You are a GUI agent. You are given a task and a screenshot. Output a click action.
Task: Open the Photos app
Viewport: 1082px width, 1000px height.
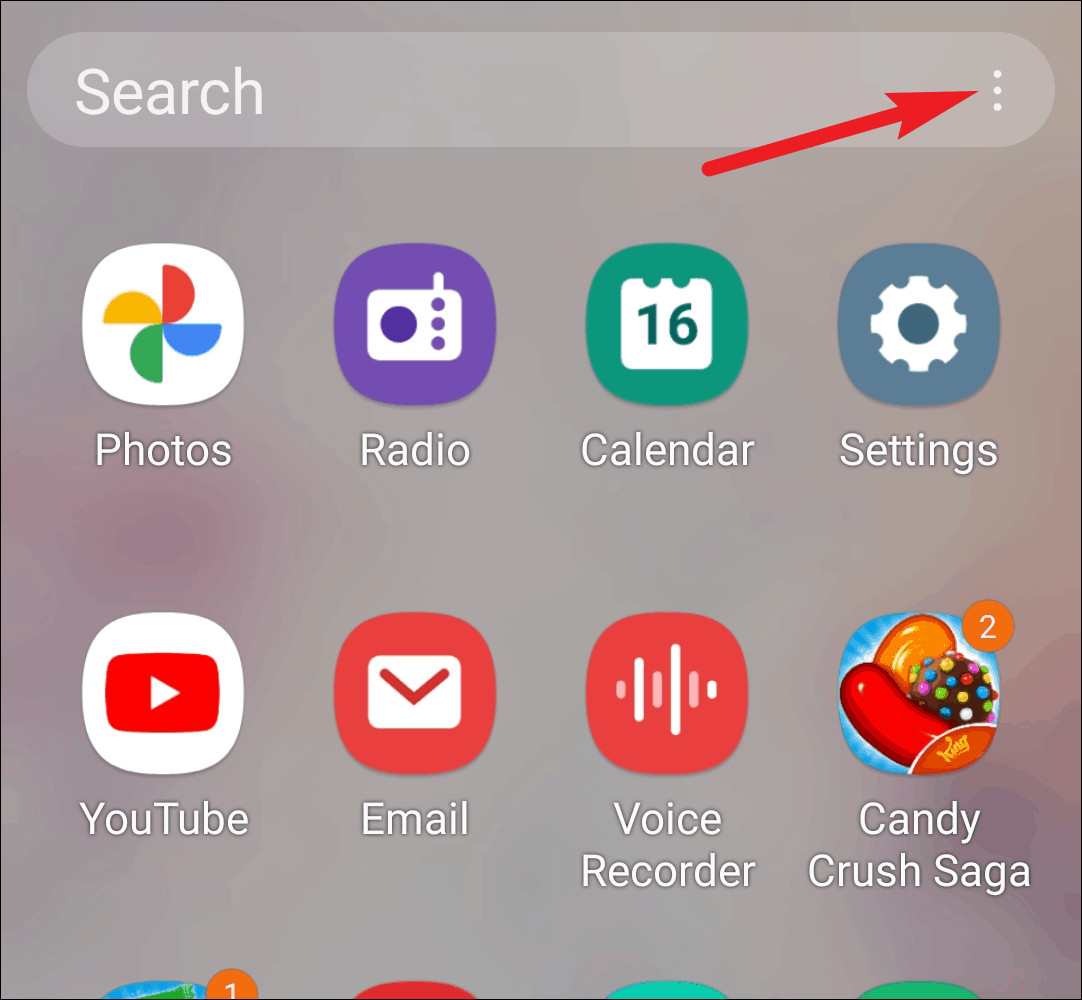click(163, 323)
